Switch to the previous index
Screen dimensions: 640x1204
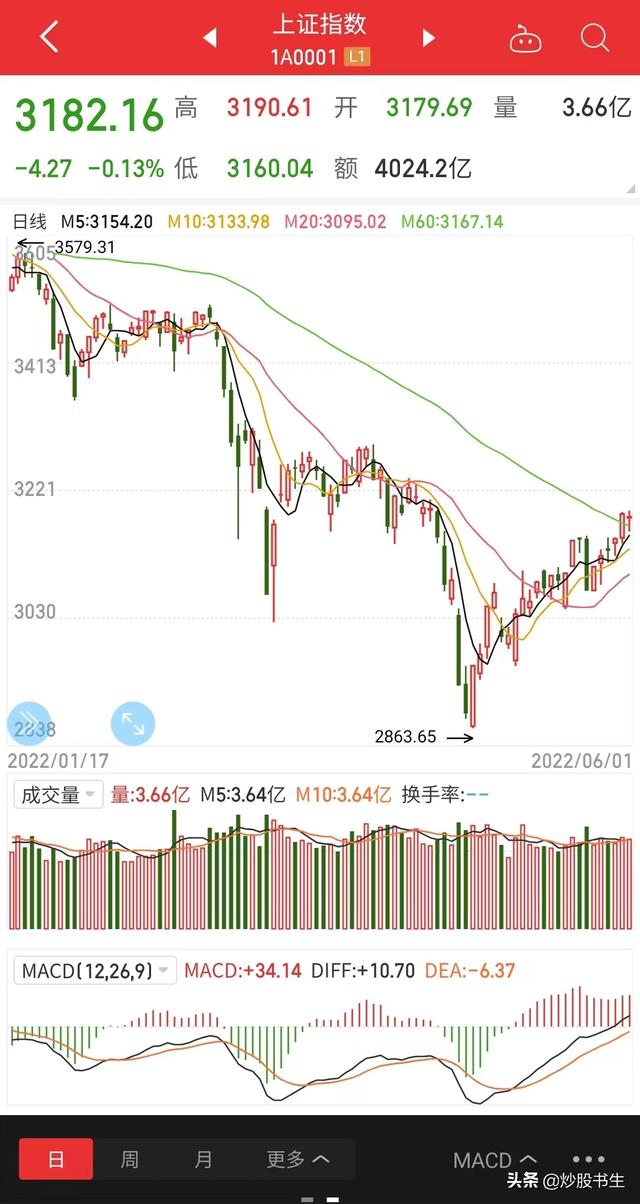(210, 38)
